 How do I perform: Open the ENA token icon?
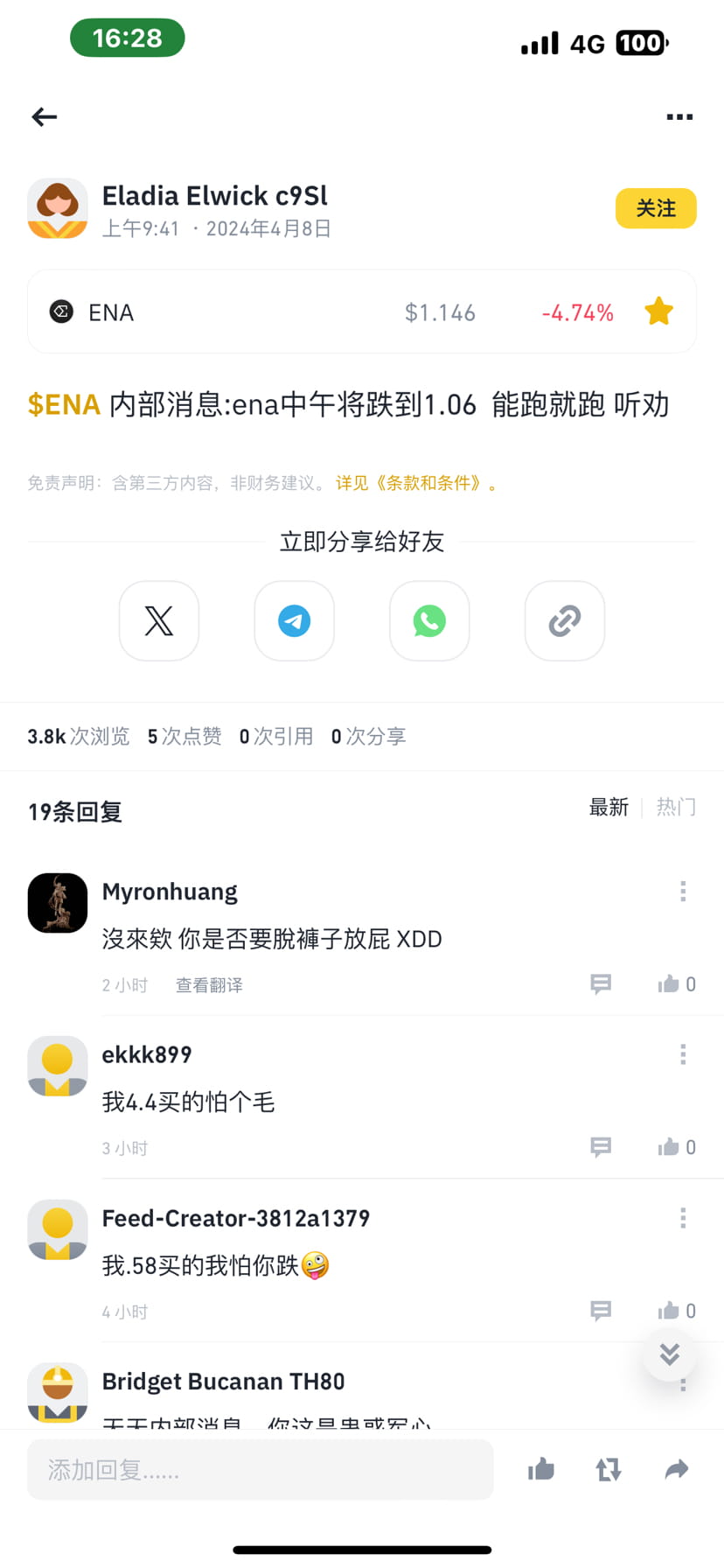(x=60, y=311)
